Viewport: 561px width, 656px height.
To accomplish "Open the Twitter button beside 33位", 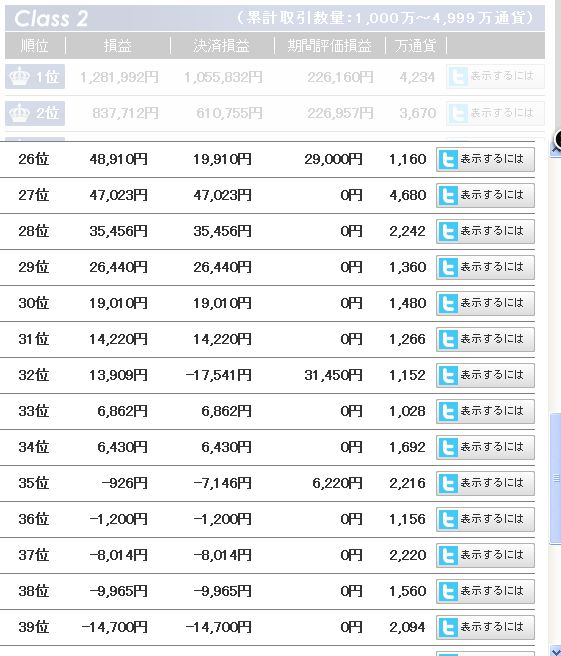I will click(x=485, y=411).
